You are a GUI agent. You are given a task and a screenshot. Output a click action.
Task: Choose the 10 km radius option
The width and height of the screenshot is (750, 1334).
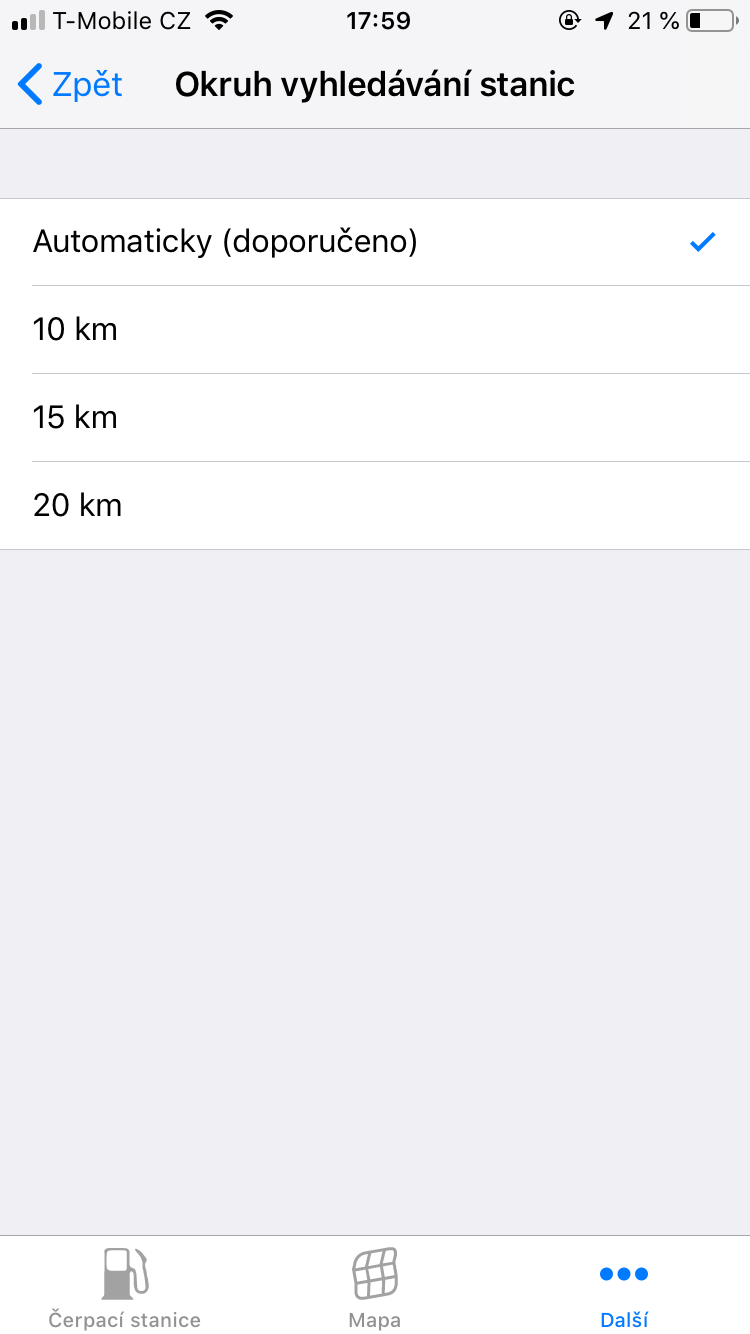pyautogui.click(x=375, y=330)
